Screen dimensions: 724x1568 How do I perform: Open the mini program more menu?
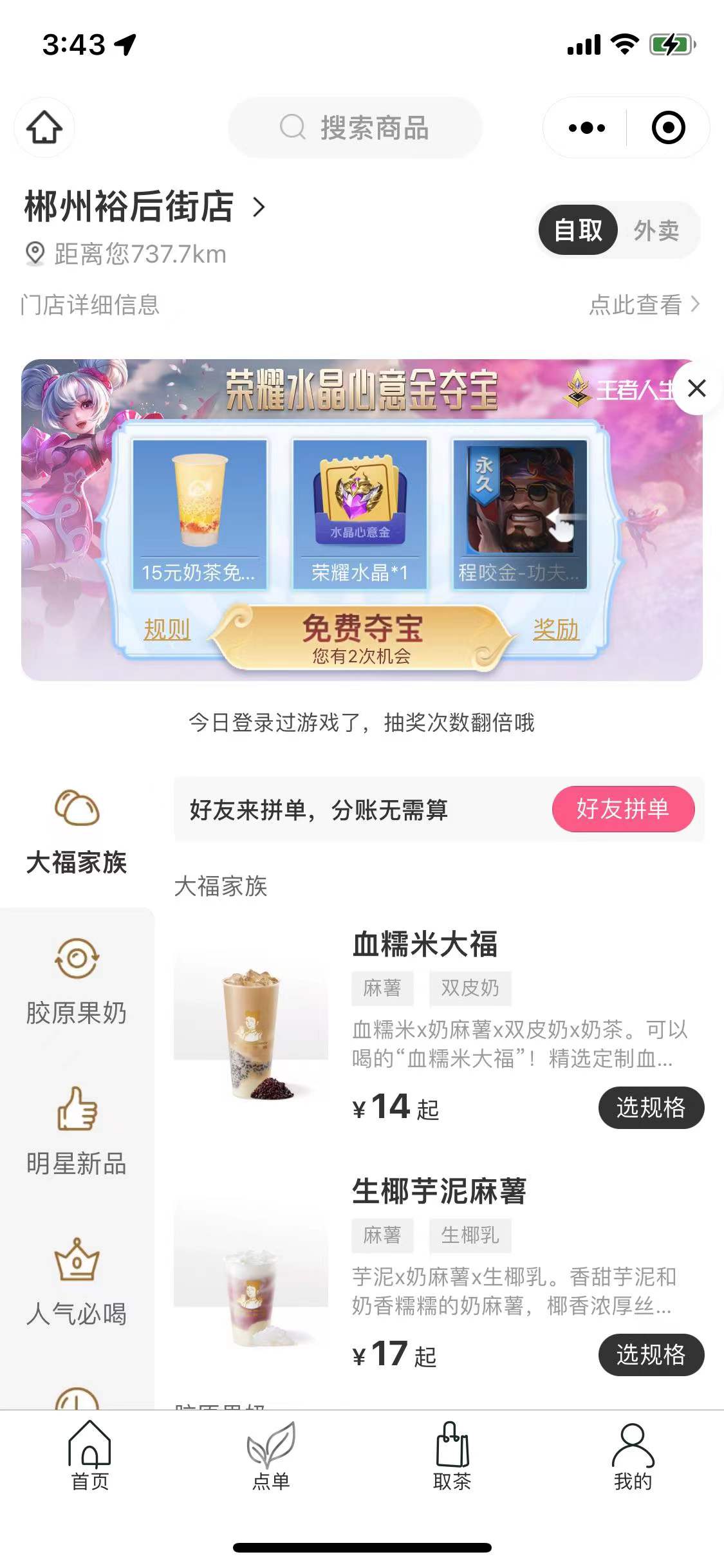[586, 127]
